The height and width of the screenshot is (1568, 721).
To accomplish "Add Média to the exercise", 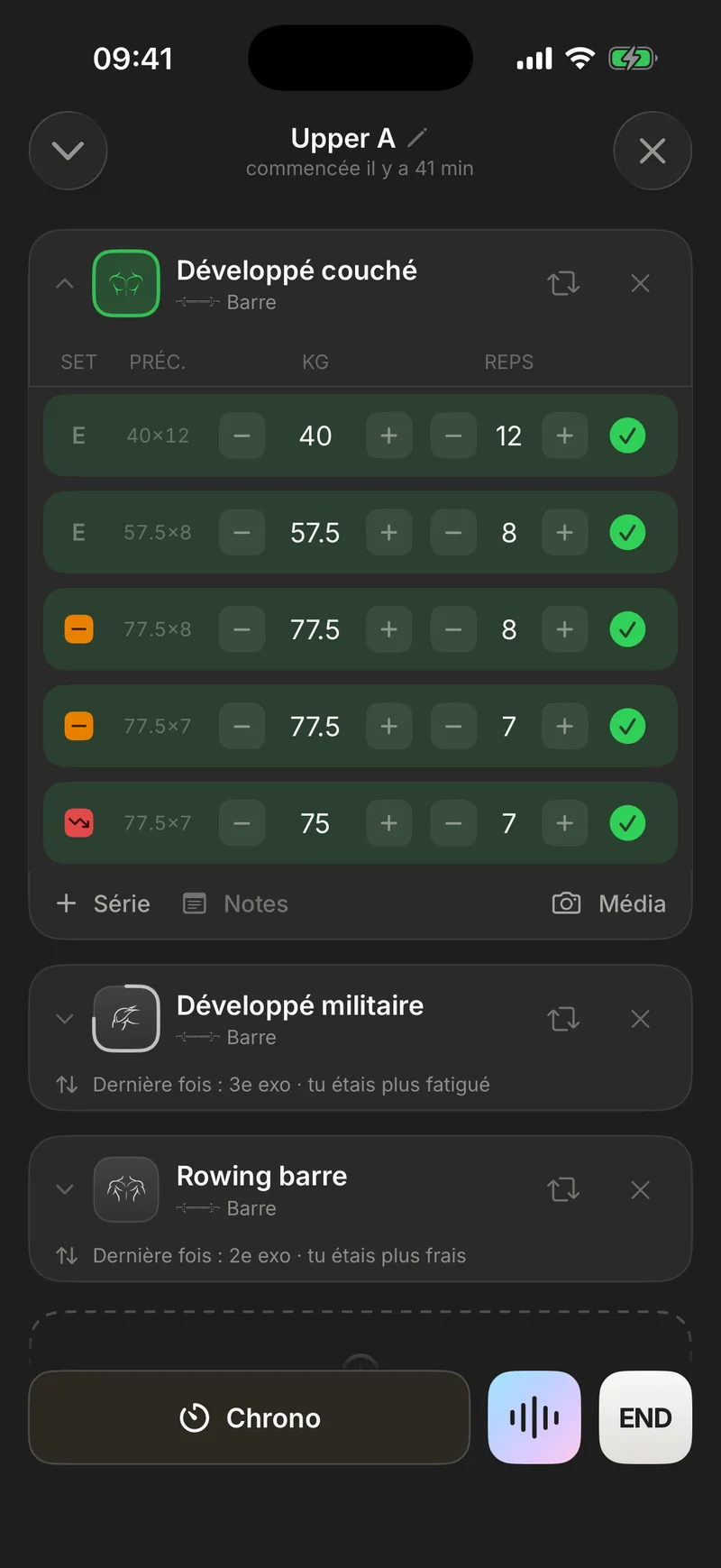I will pos(609,903).
